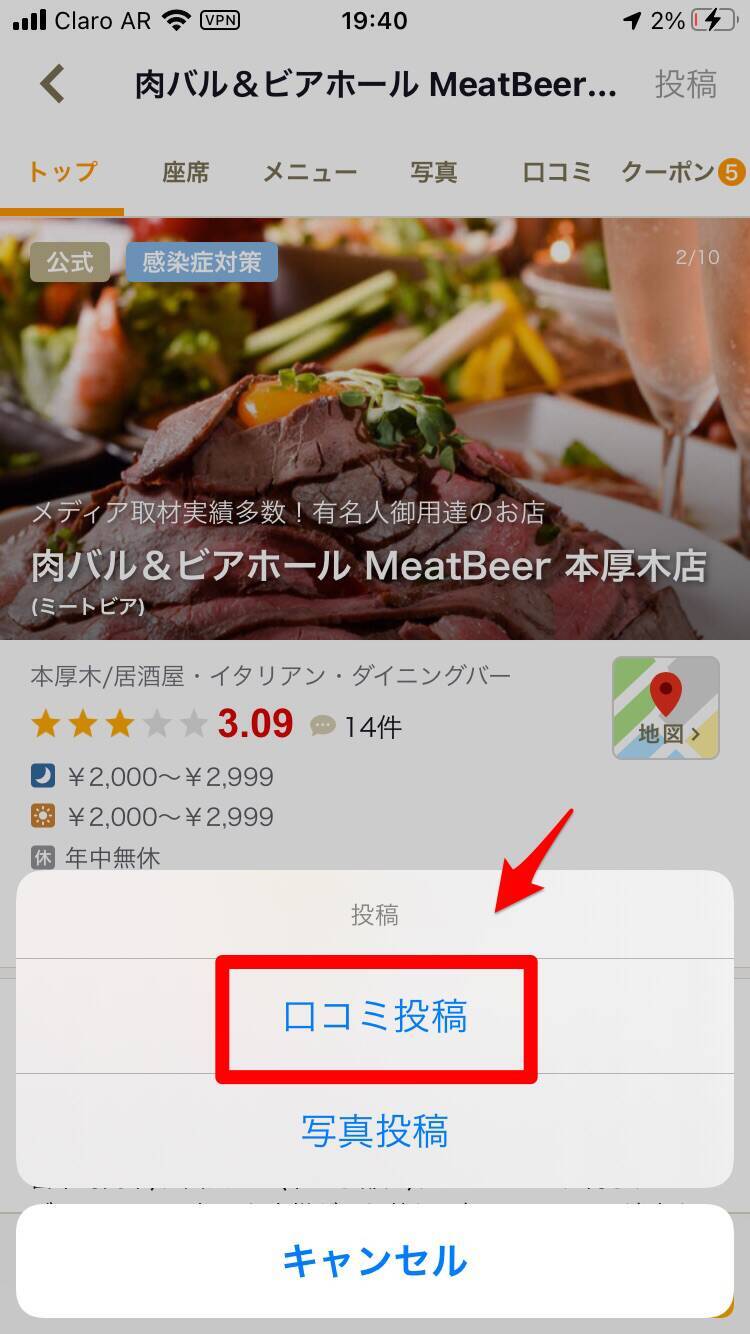Select 口コミ投稿 in the action sheet

pos(375,1017)
